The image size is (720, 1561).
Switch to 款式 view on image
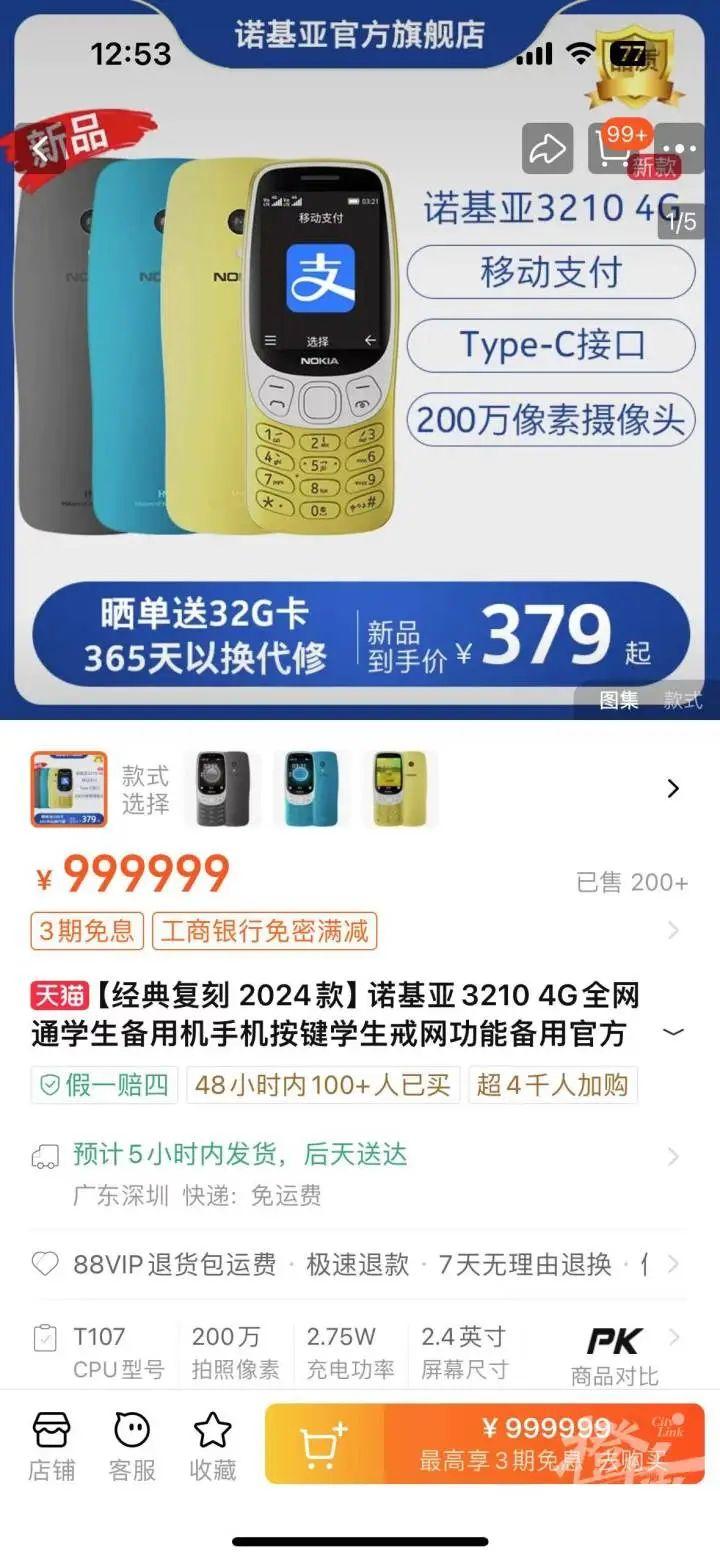[682, 700]
